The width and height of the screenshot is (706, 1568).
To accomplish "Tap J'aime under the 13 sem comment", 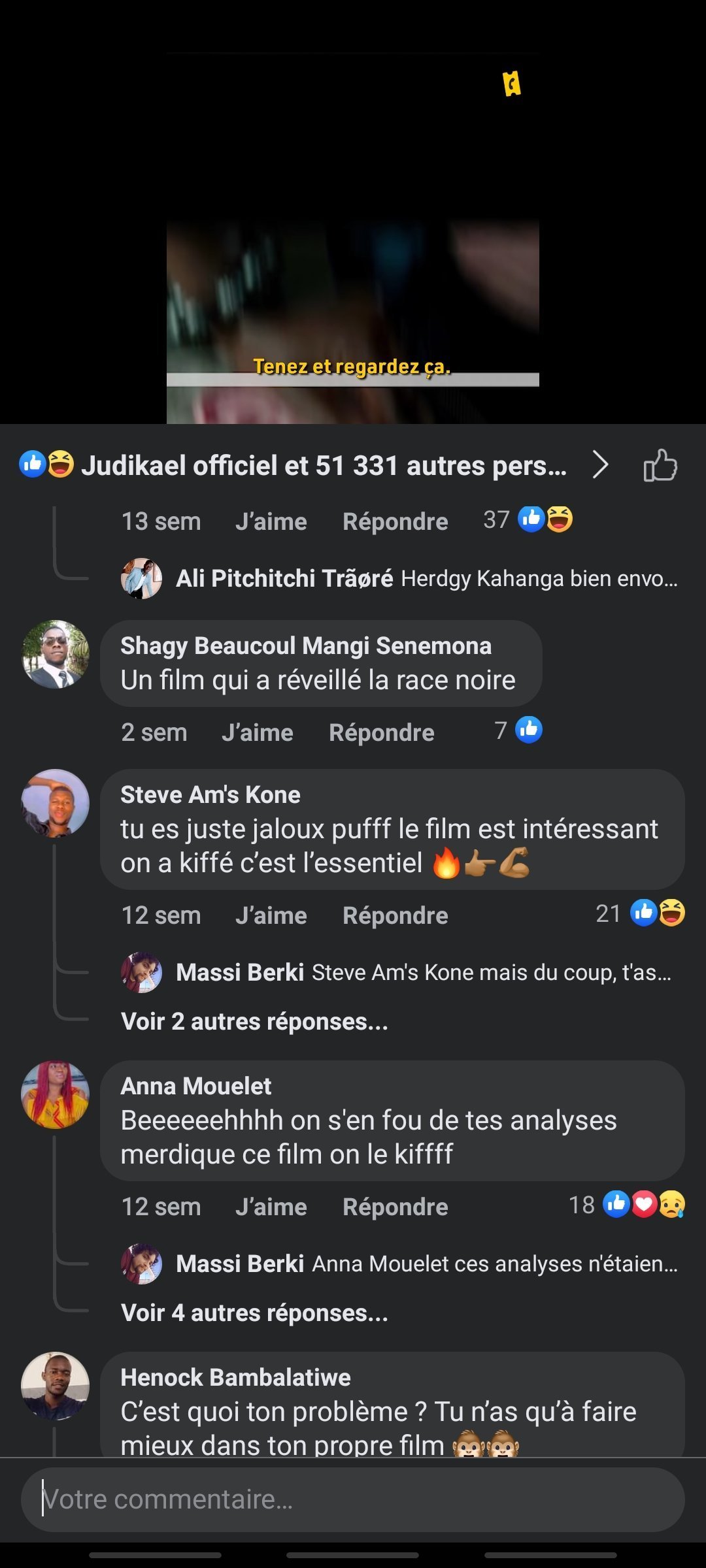I will 271,522.
